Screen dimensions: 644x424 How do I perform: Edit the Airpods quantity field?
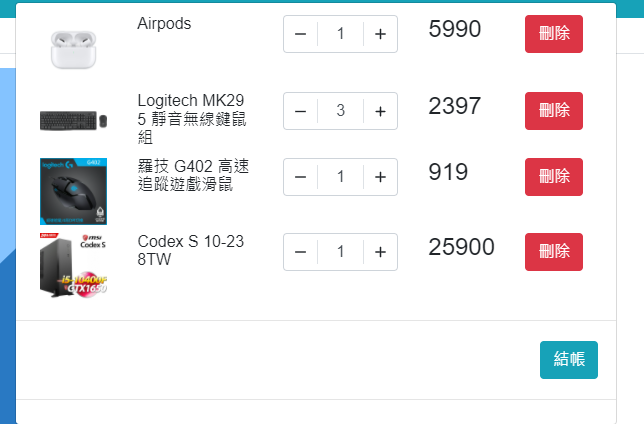pyautogui.click(x=340, y=34)
